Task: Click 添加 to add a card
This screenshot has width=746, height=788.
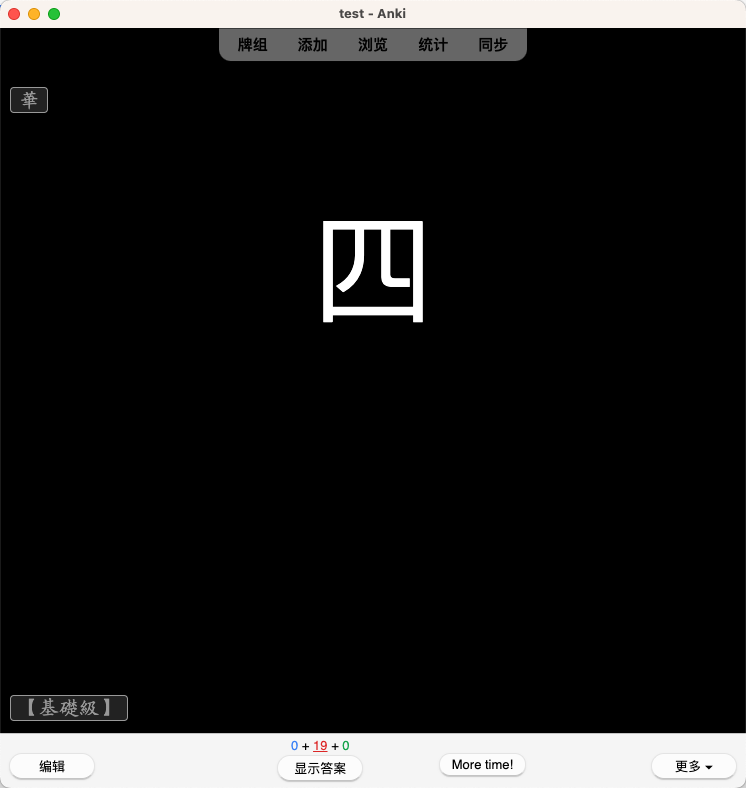Action: click(x=312, y=45)
